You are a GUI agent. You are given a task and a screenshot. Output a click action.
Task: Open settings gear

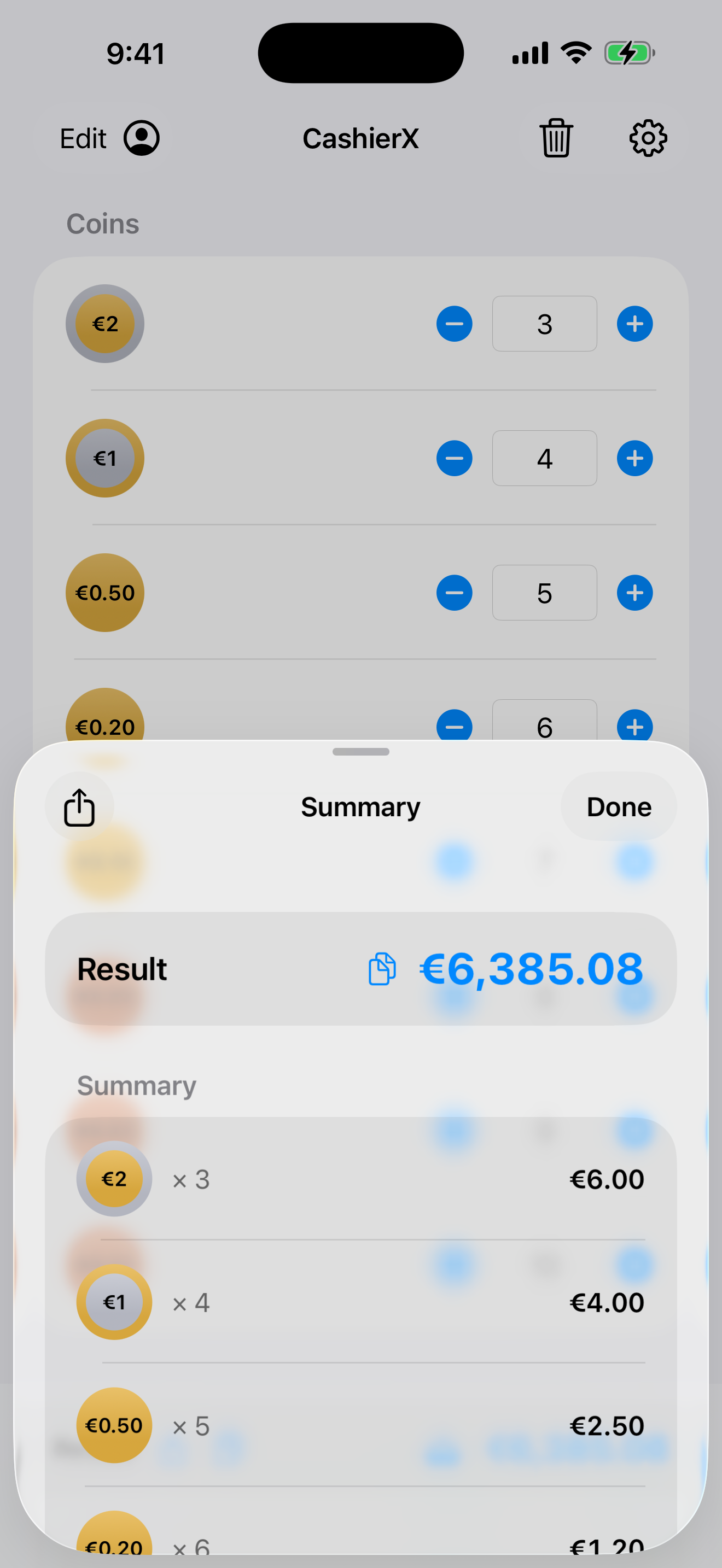(x=648, y=138)
